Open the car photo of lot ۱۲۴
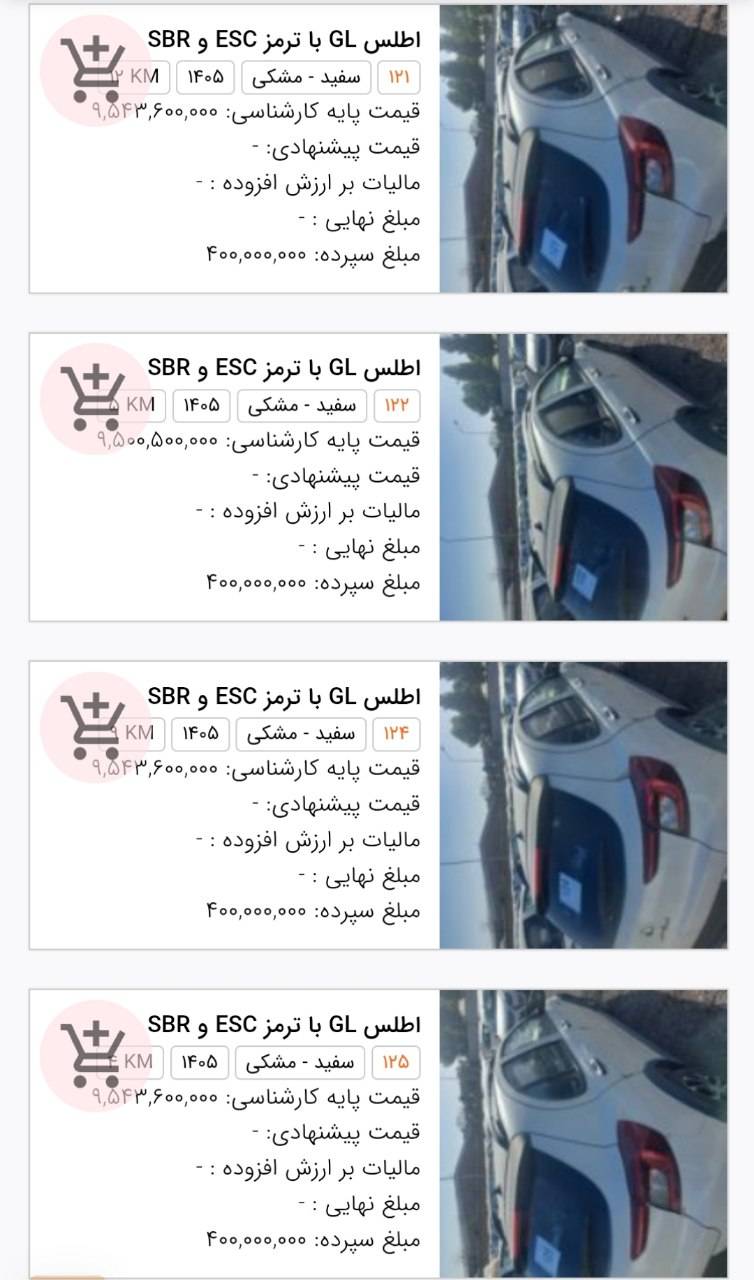The width and height of the screenshot is (754, 1280). pos(583,805)
